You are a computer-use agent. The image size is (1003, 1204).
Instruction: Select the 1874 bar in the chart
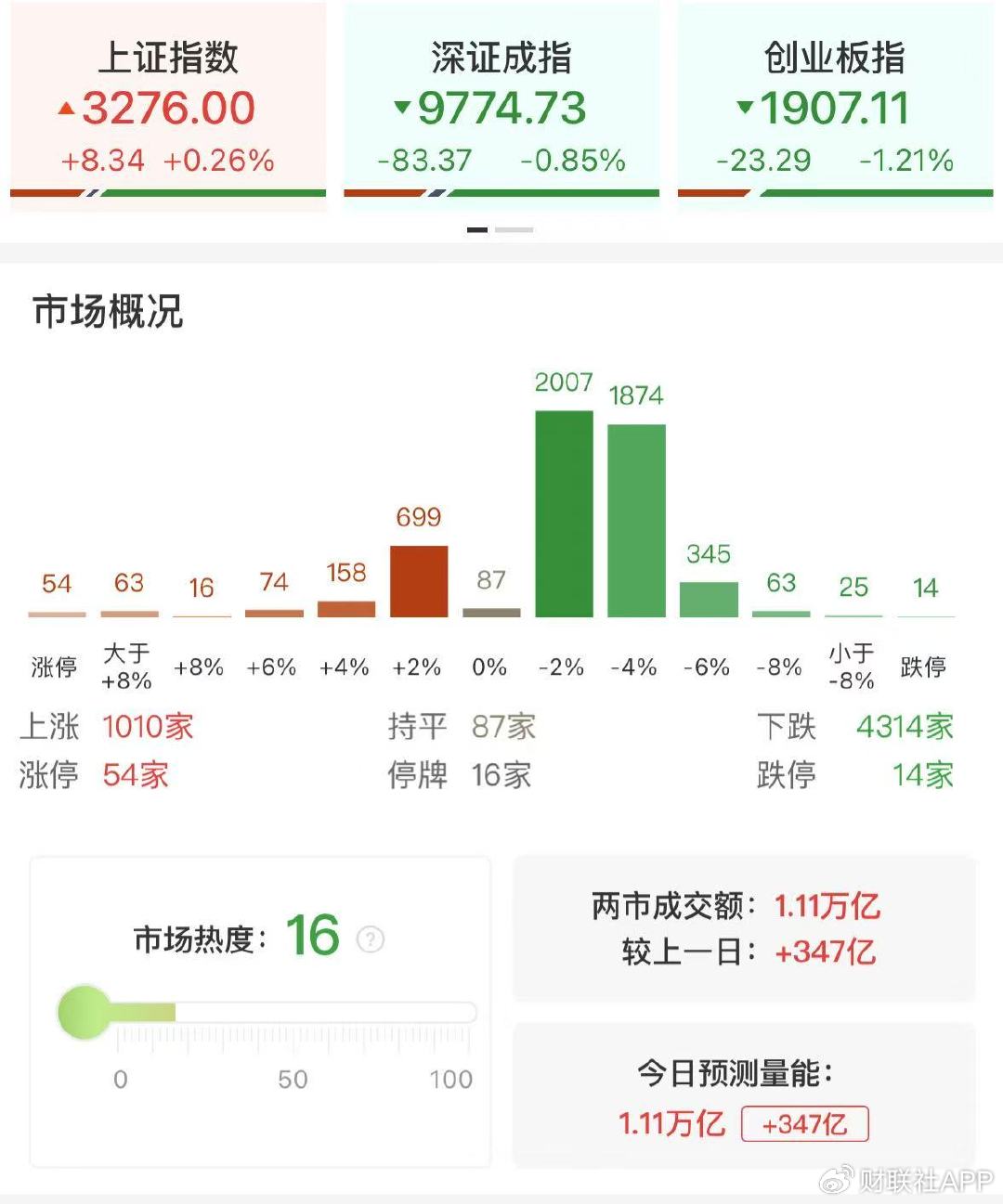tap(637, 520)
